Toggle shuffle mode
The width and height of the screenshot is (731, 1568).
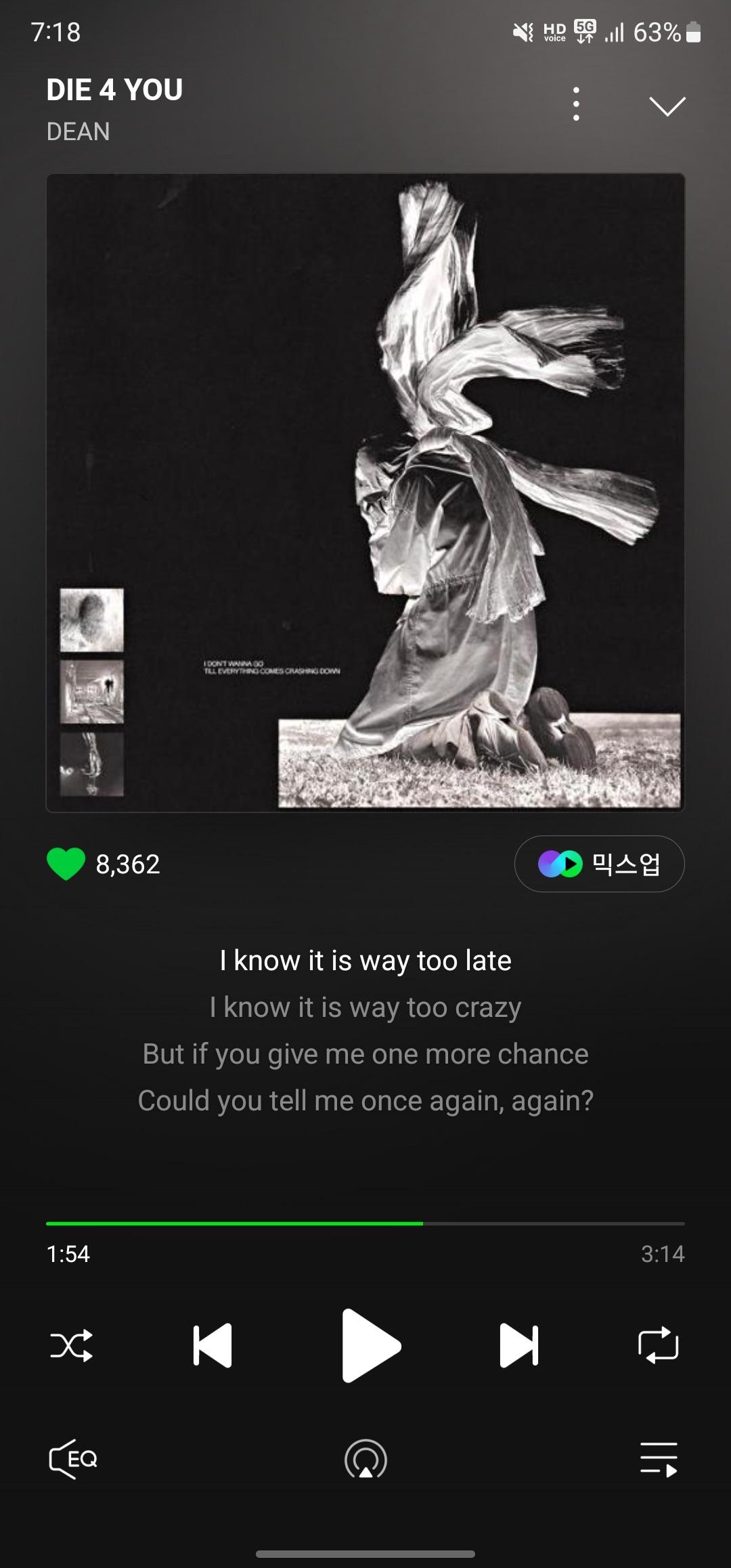click(x=71, y=1345)
